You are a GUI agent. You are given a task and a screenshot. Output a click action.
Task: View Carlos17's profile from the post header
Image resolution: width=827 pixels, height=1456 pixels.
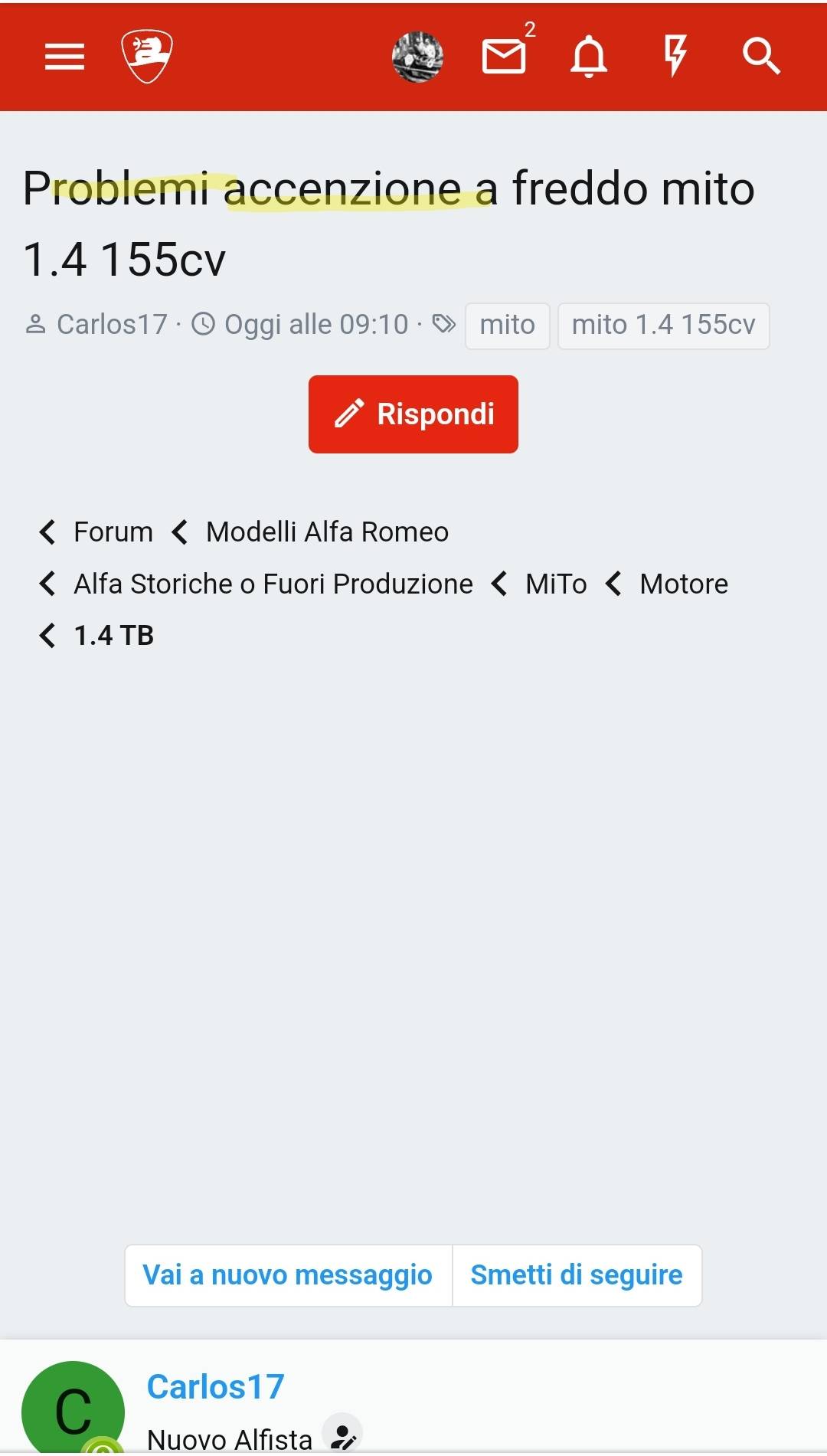[215, 1387]
